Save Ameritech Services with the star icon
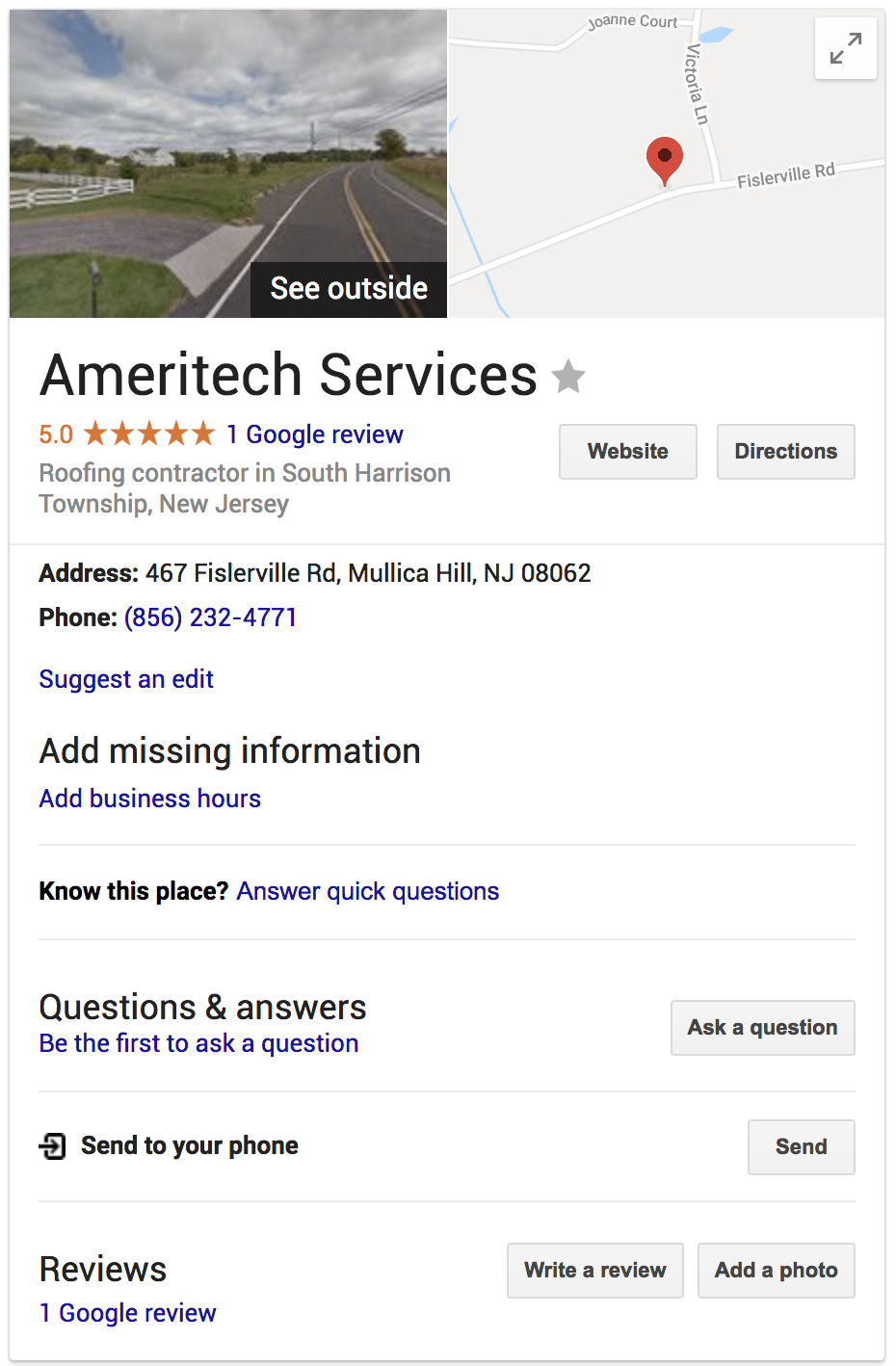The height and width of the screenshot is (1366, 896). pyautogui.click(x=568, y=377)
